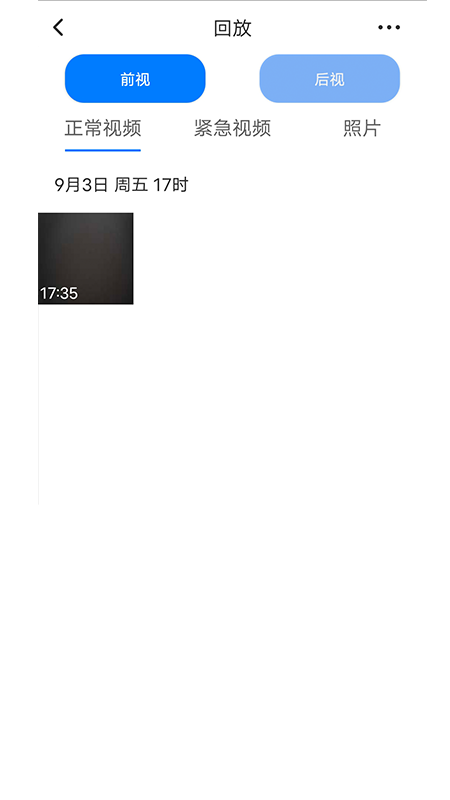Play the video recorded at 17:35
Screen dimensions: 450x800
click(x=86, y=259)
